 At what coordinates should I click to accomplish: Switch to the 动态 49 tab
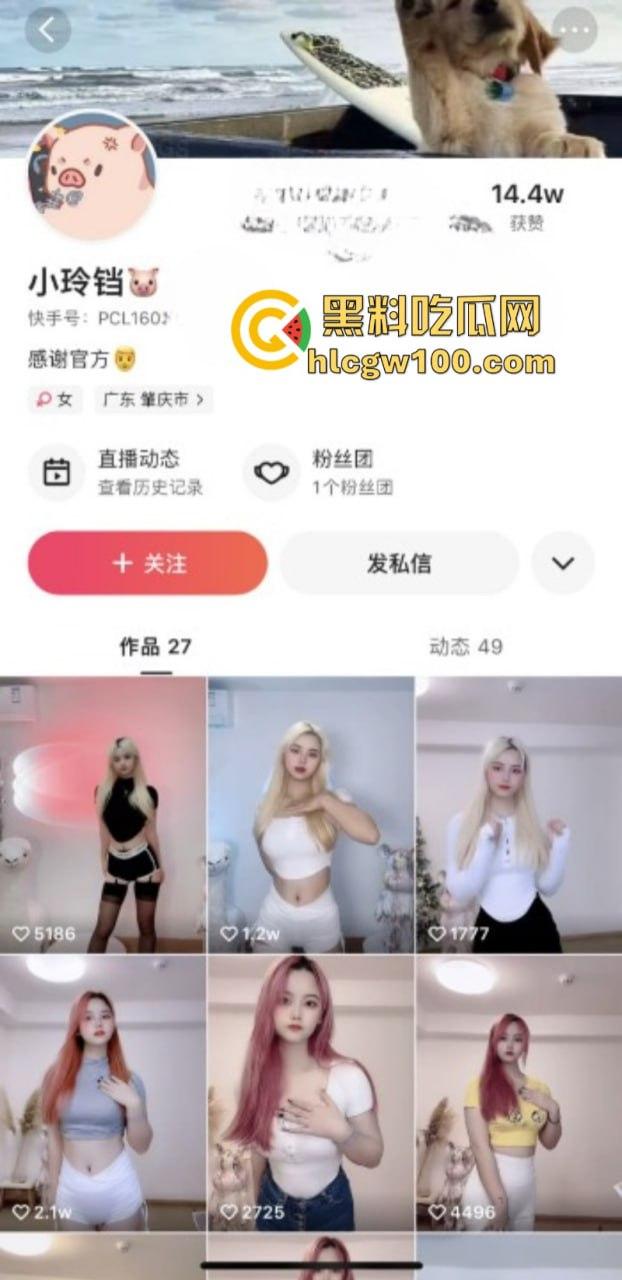(x=465, y=647)
